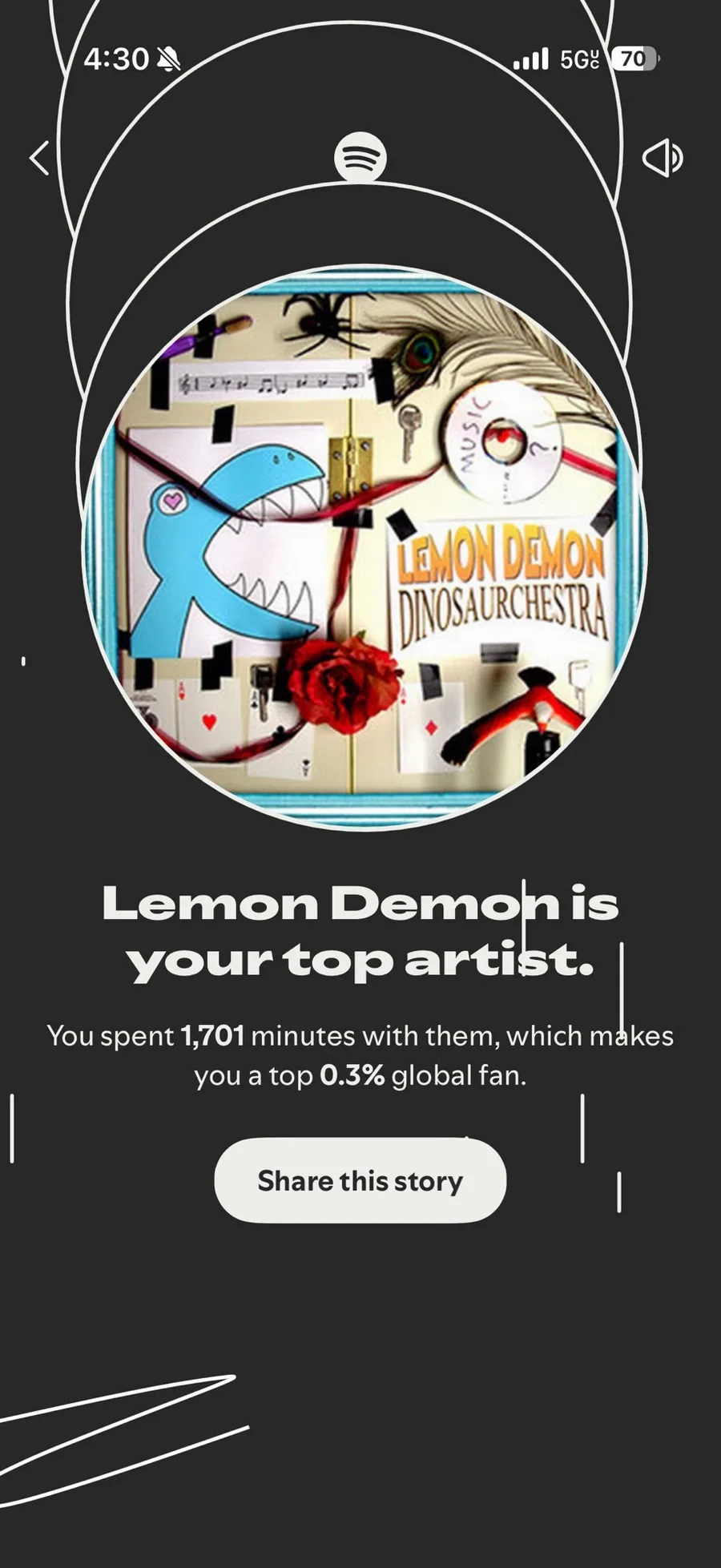Mute the story sound

tap(663, 158)
